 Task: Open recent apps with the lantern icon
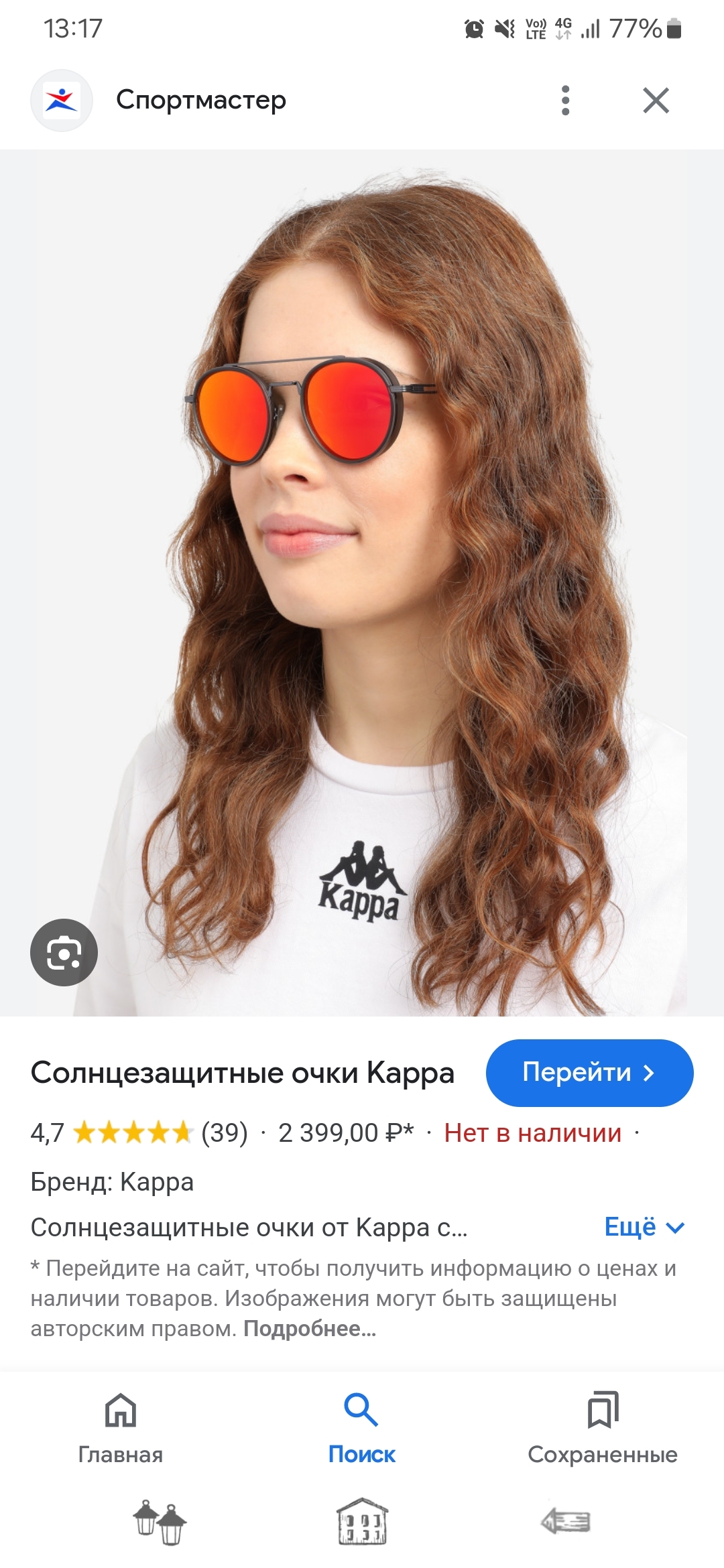[160, 1522]
